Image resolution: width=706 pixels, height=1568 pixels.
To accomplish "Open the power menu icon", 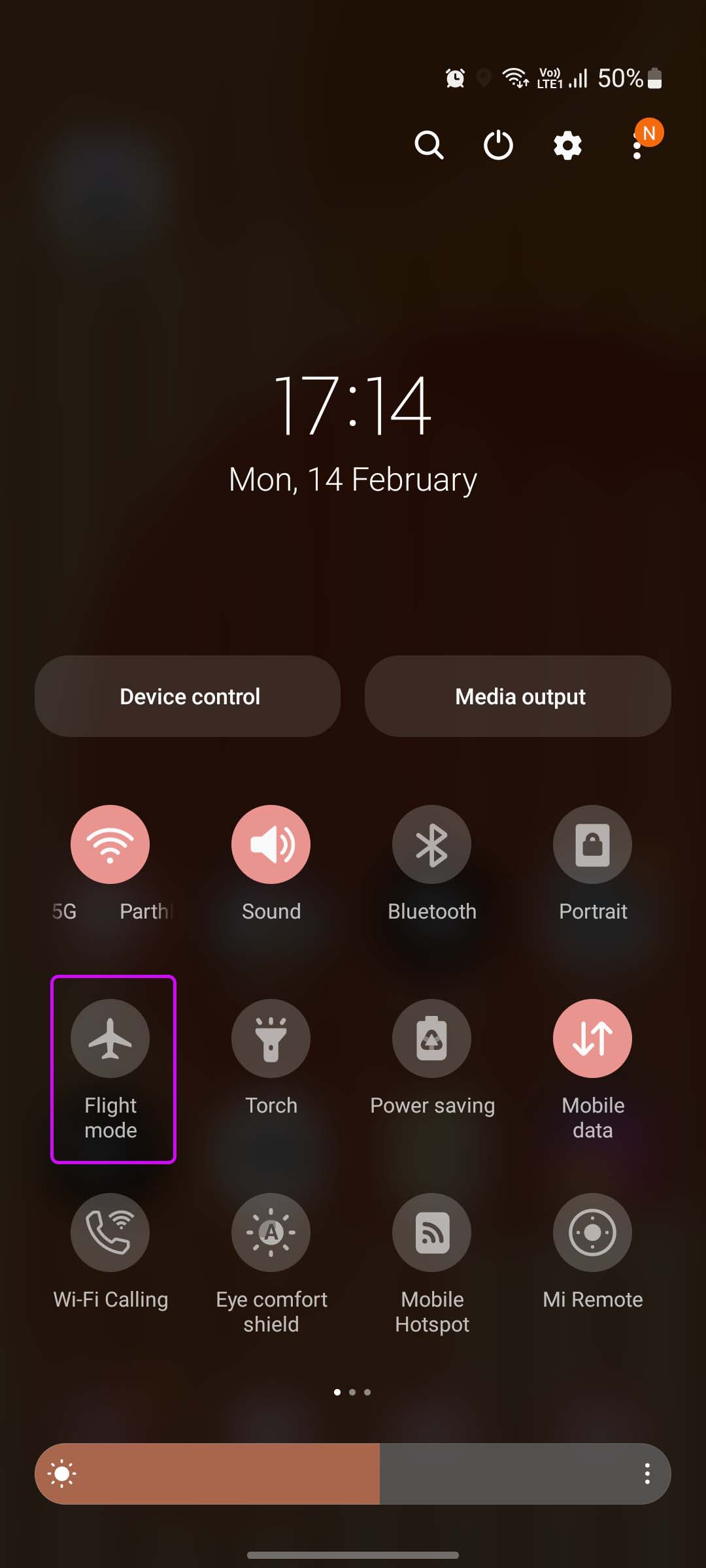I will tap(498, 145).
